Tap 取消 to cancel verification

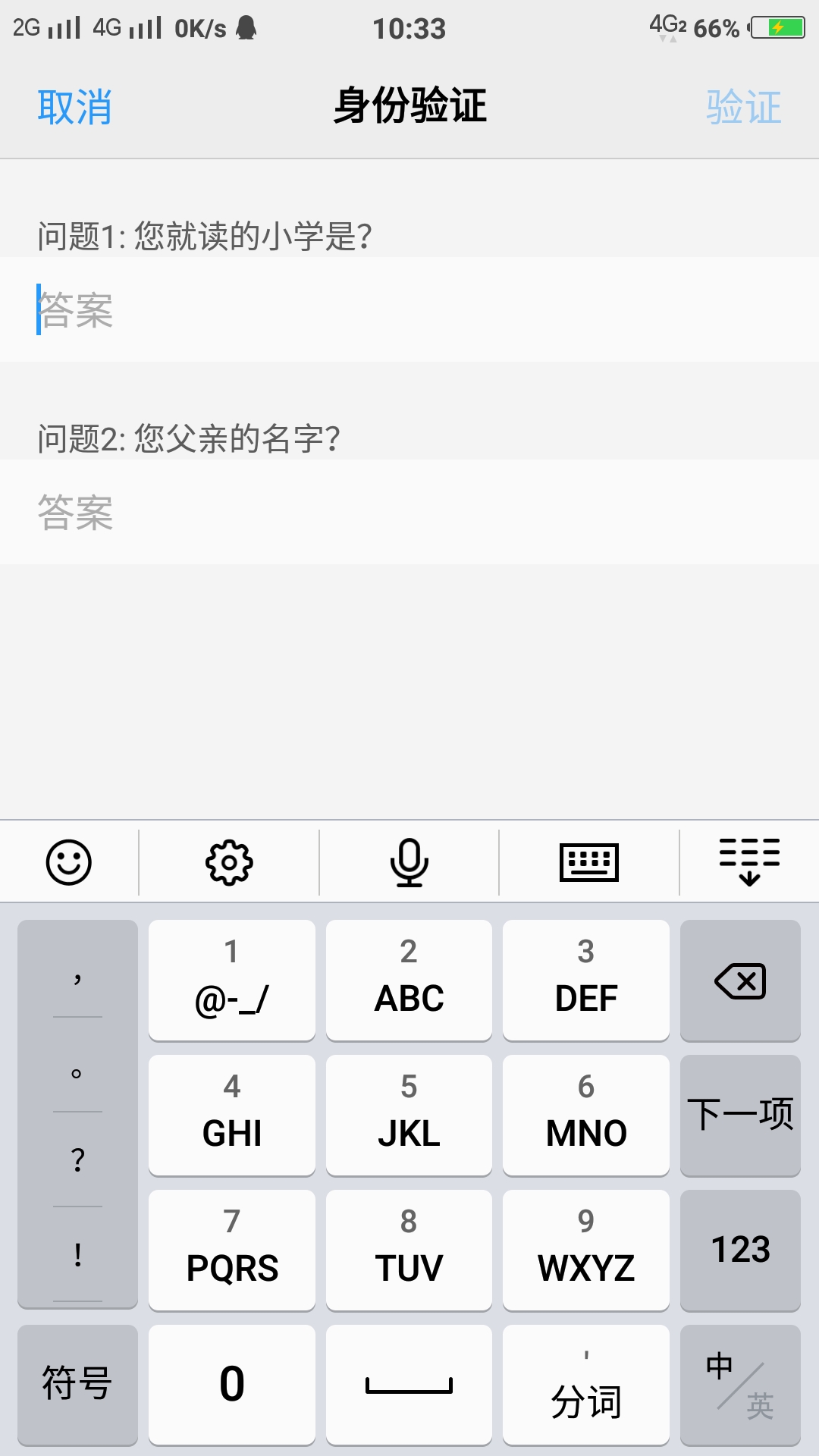click(74, 105)
